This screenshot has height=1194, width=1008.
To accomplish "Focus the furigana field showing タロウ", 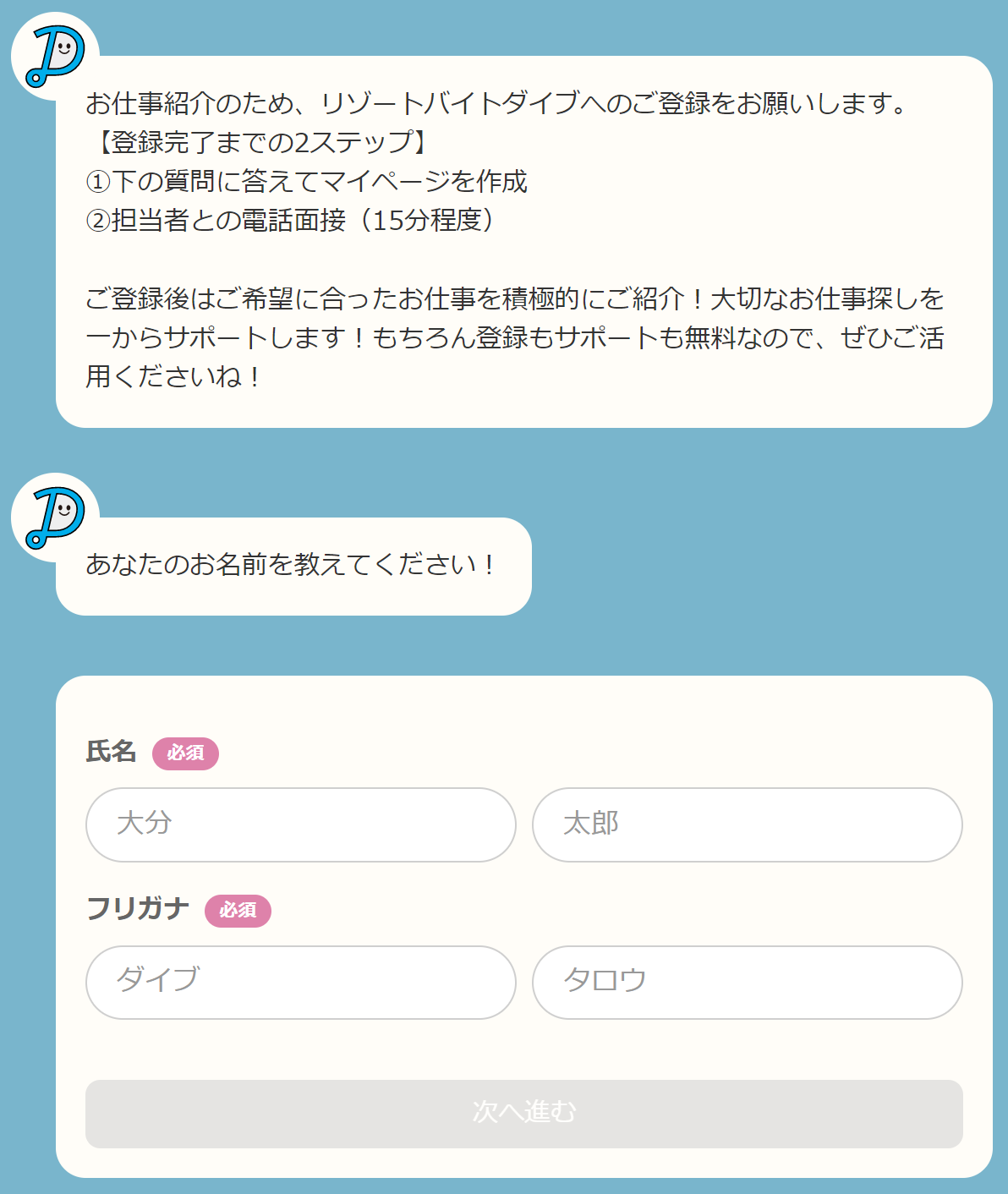I will [747, 982].
